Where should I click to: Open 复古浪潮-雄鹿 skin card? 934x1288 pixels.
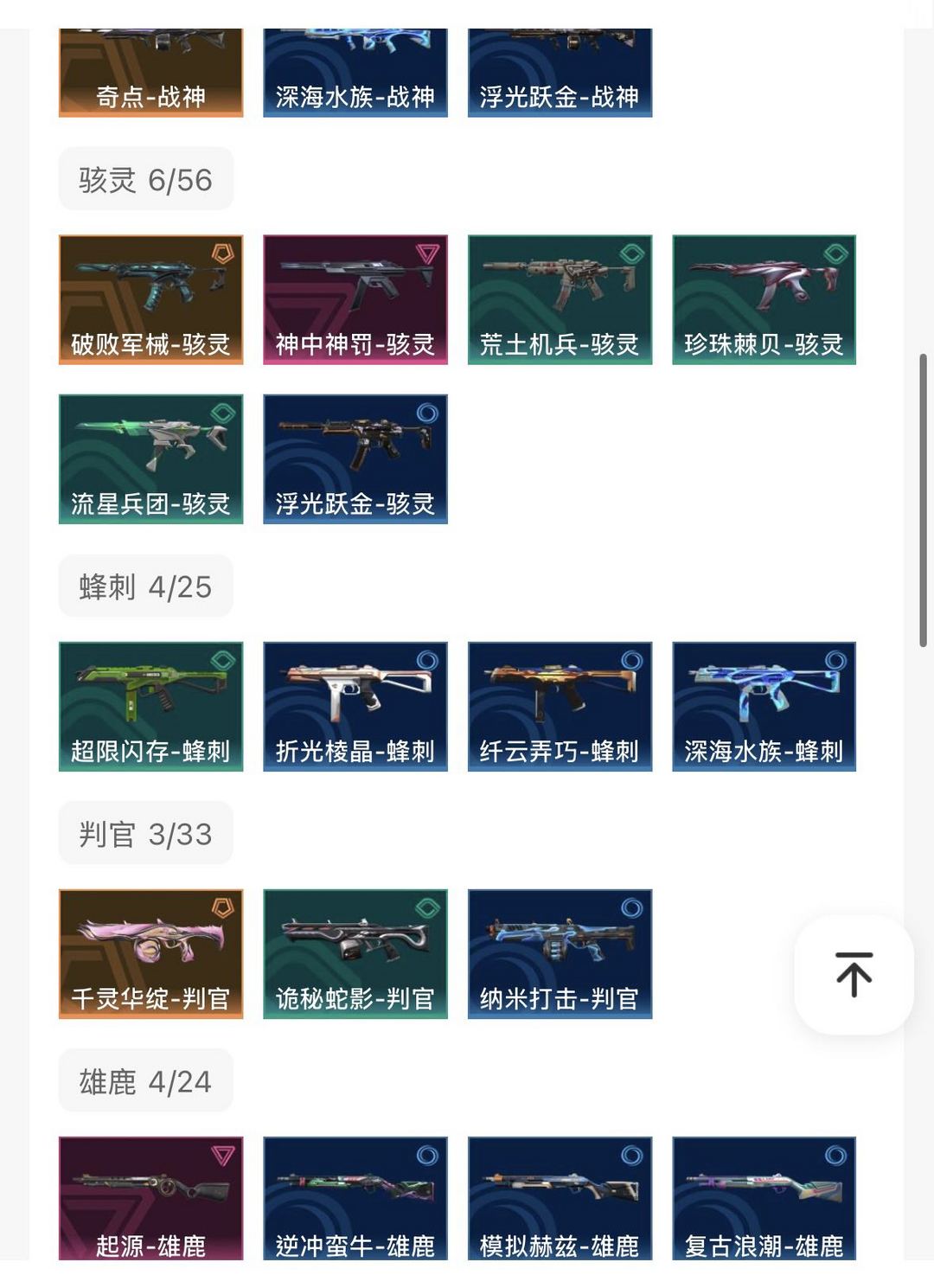[x=764, y=1198]
